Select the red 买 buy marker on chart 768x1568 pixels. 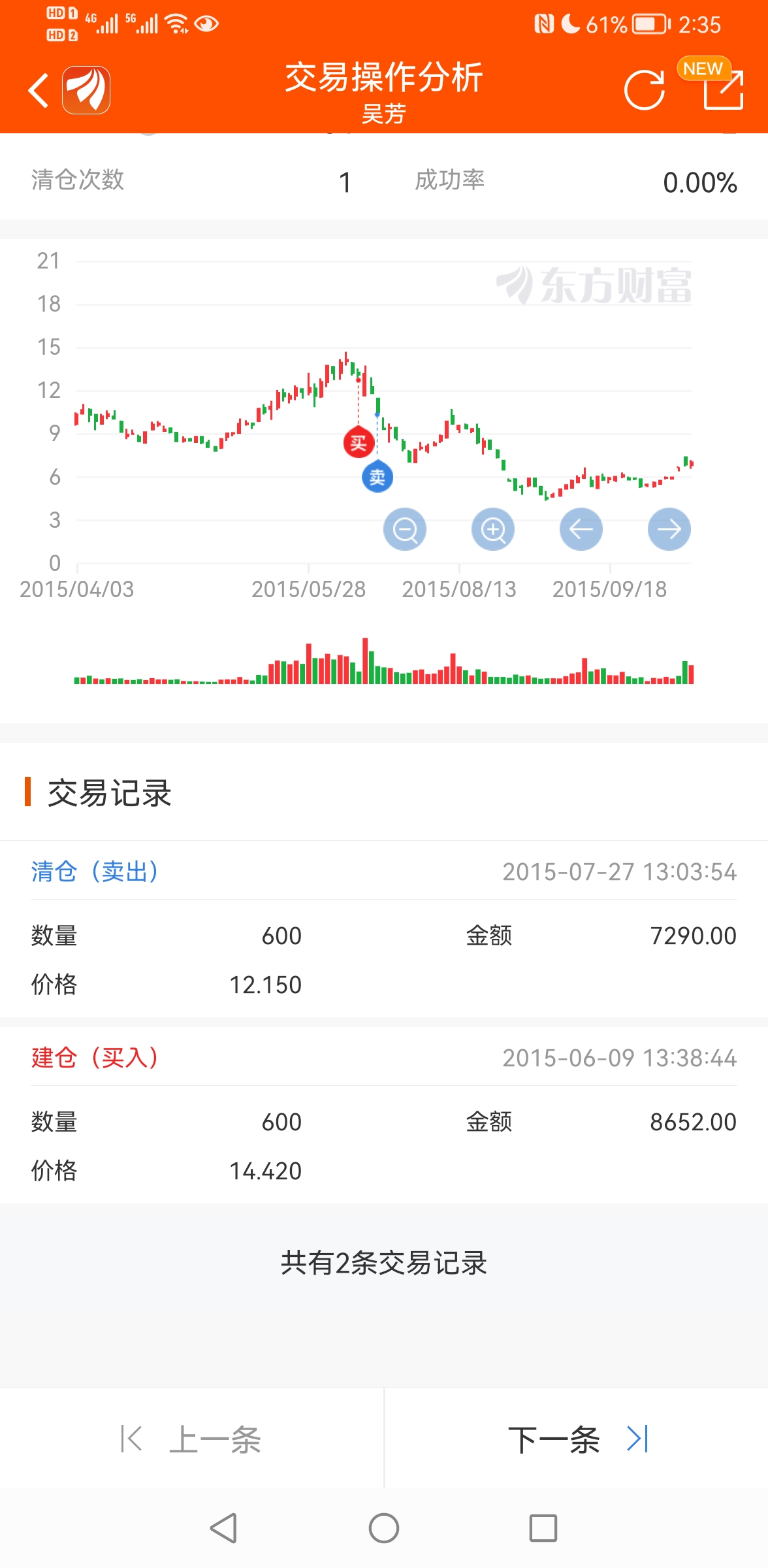tap(358, 443)
